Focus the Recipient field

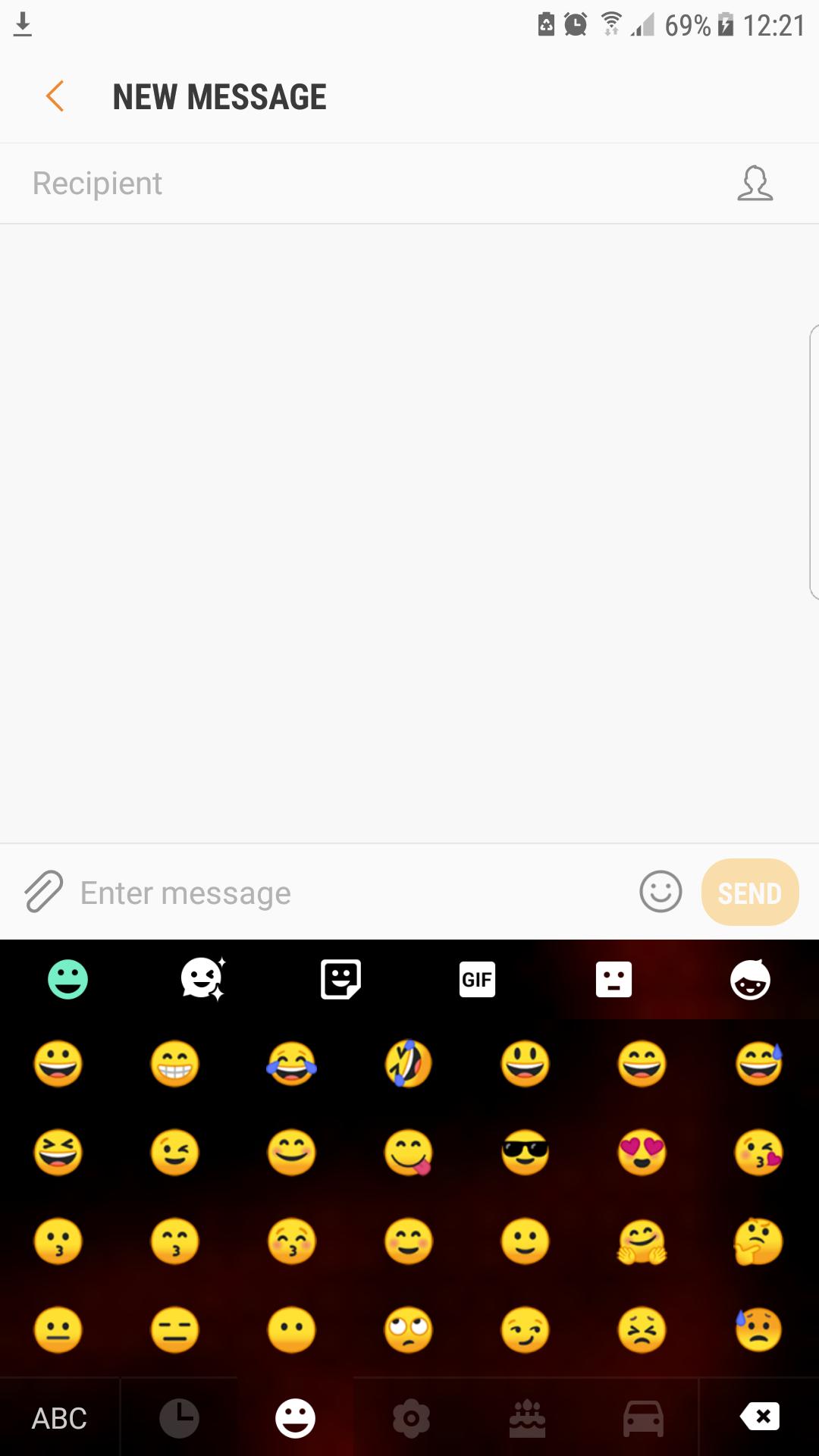364,184
